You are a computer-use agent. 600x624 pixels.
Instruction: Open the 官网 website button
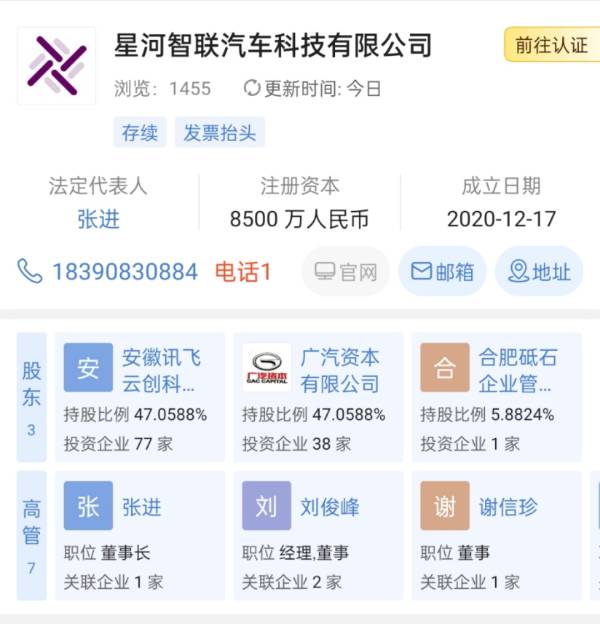click(x=346, y=272)
